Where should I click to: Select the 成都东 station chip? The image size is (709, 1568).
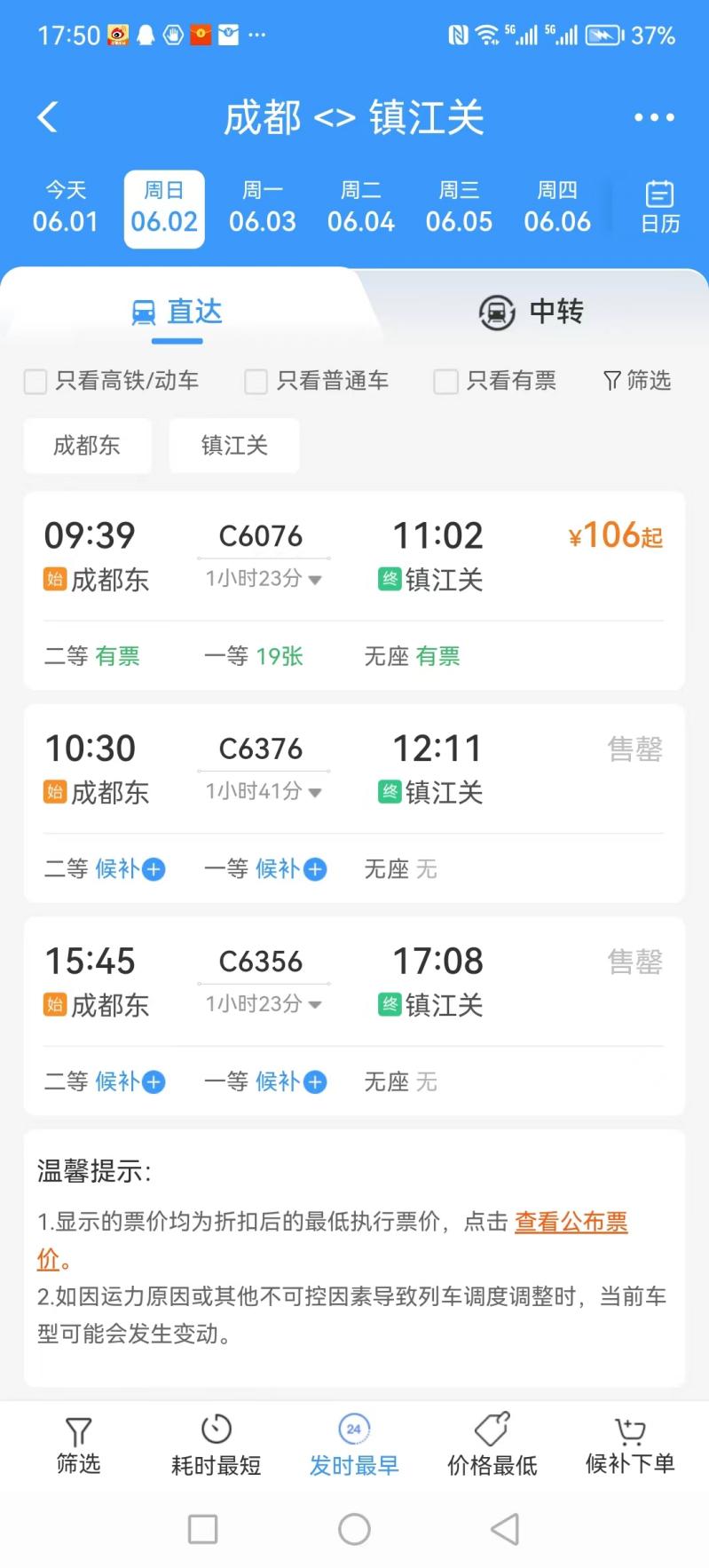[x=87, y=445]
